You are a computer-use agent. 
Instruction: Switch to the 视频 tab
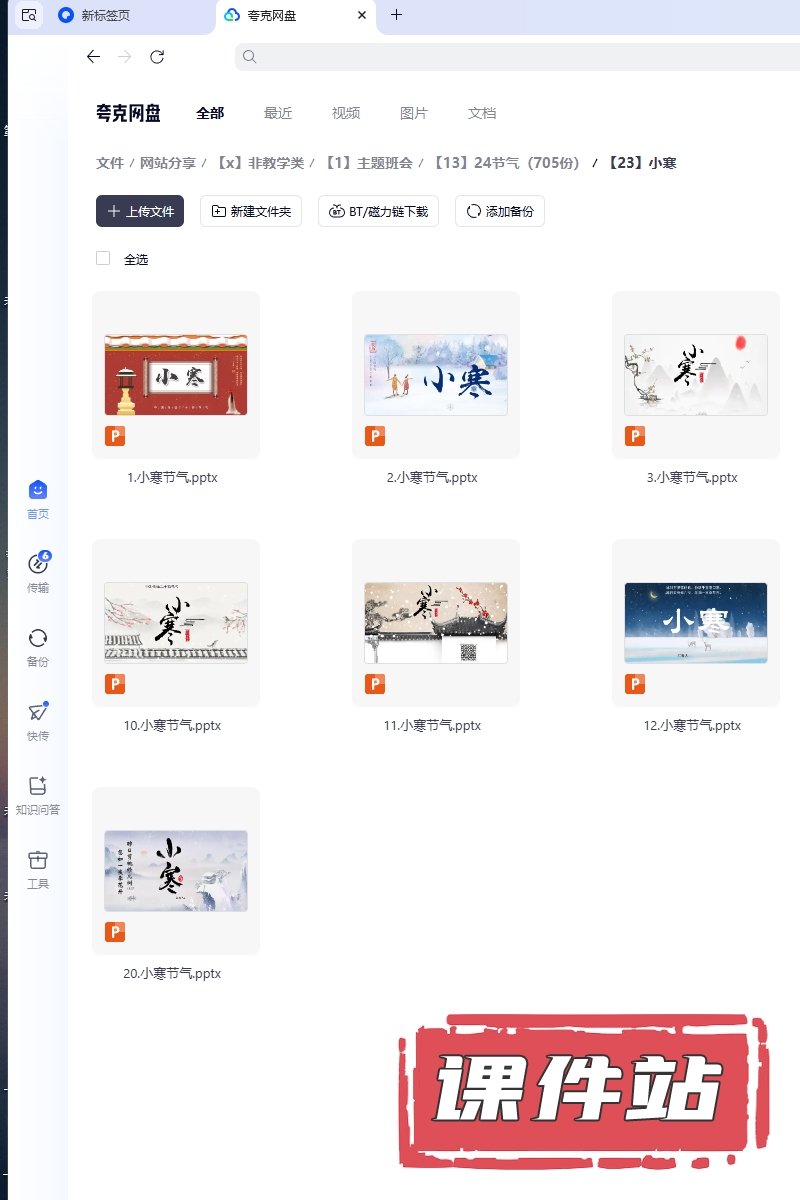point(346,113)
